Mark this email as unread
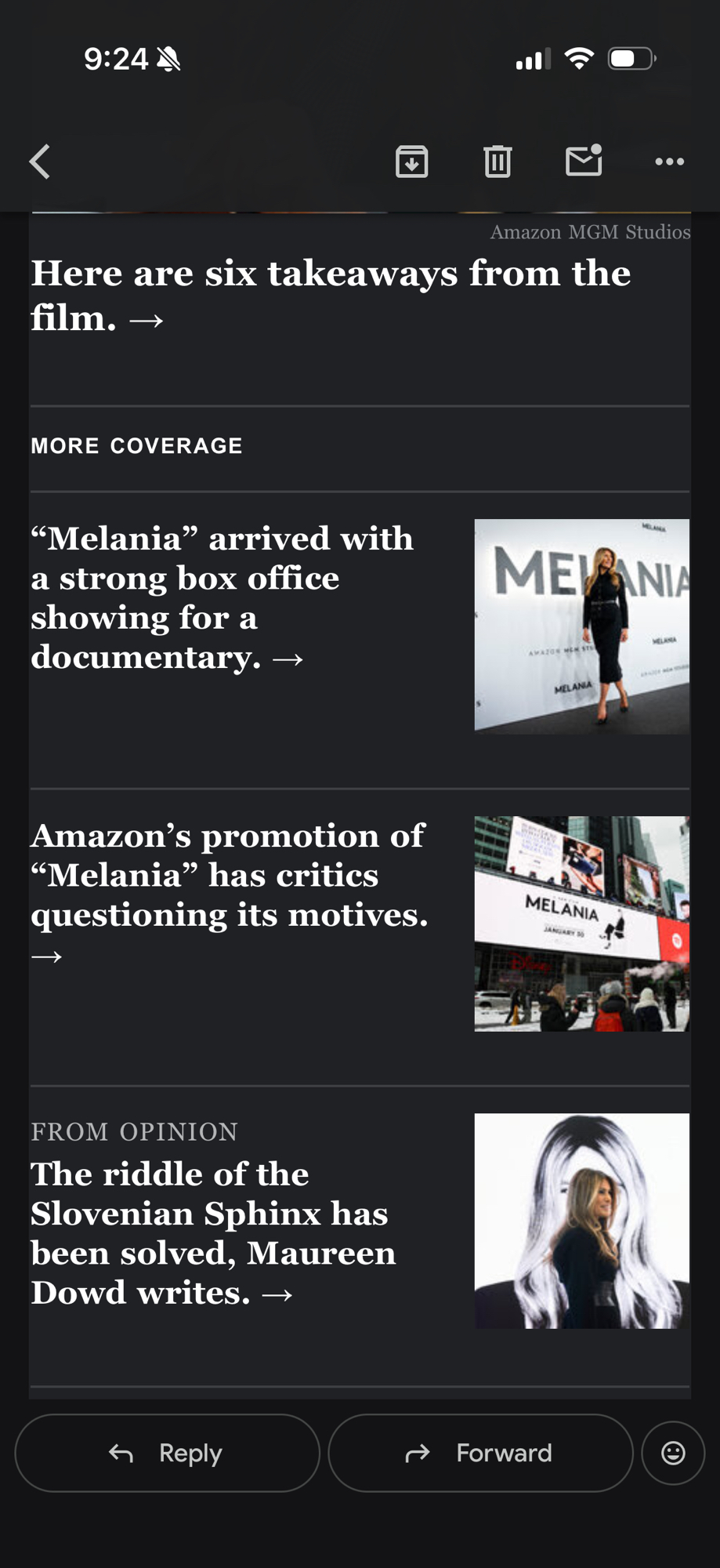The height and width of the screenshot is (1568, 720). pos(584,161)
